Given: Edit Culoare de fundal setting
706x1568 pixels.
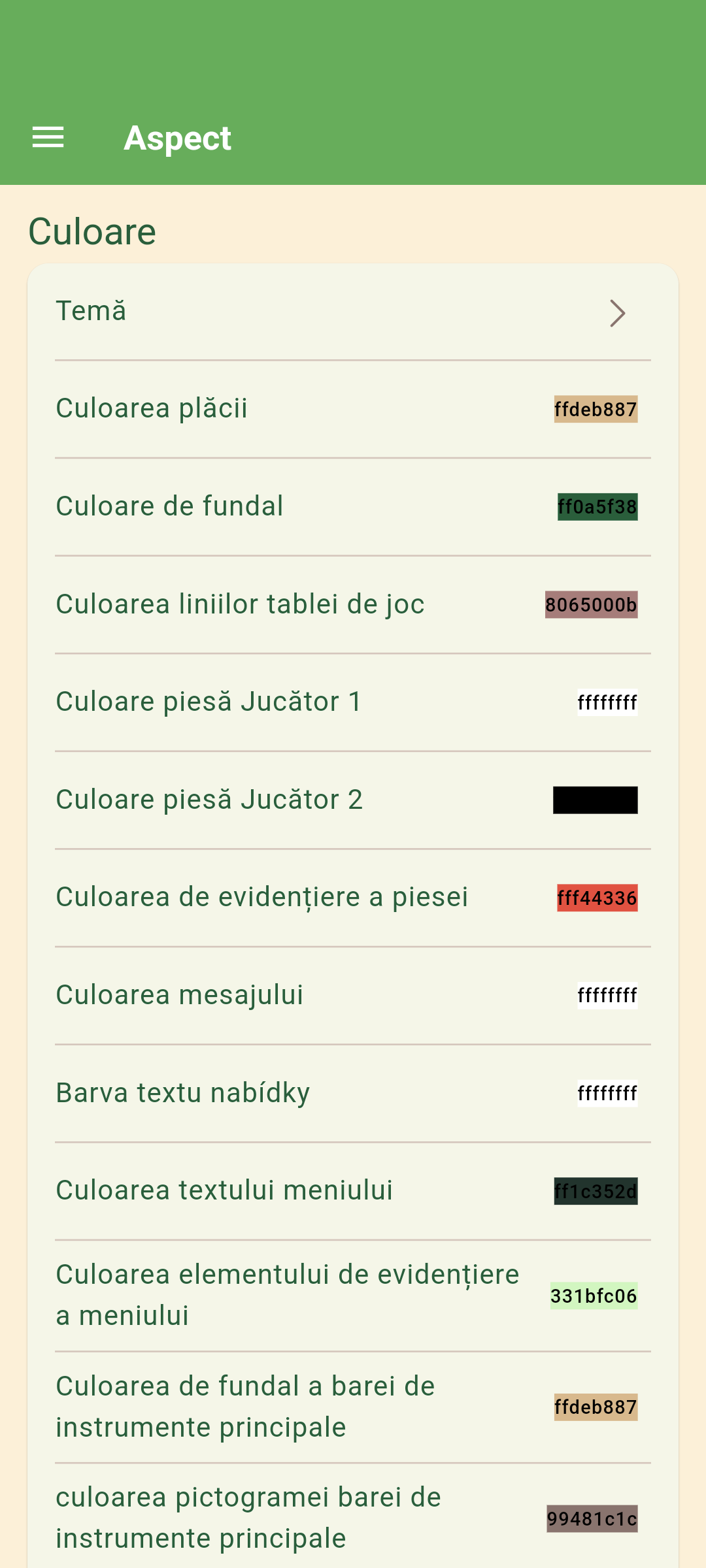Looking at the screenshot, I should [353, 507].
